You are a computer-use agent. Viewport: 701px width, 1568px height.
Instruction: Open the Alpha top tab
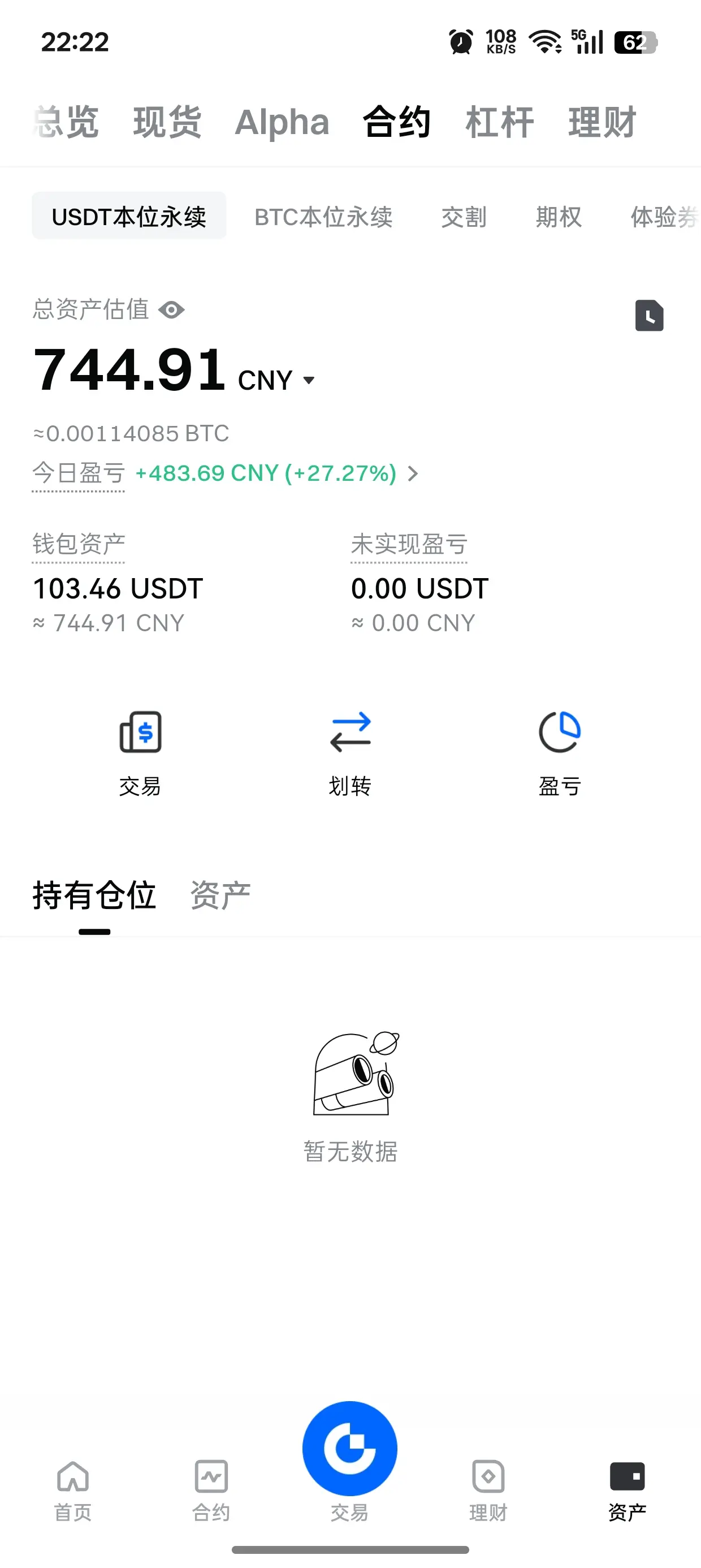(x=282, y=122)
